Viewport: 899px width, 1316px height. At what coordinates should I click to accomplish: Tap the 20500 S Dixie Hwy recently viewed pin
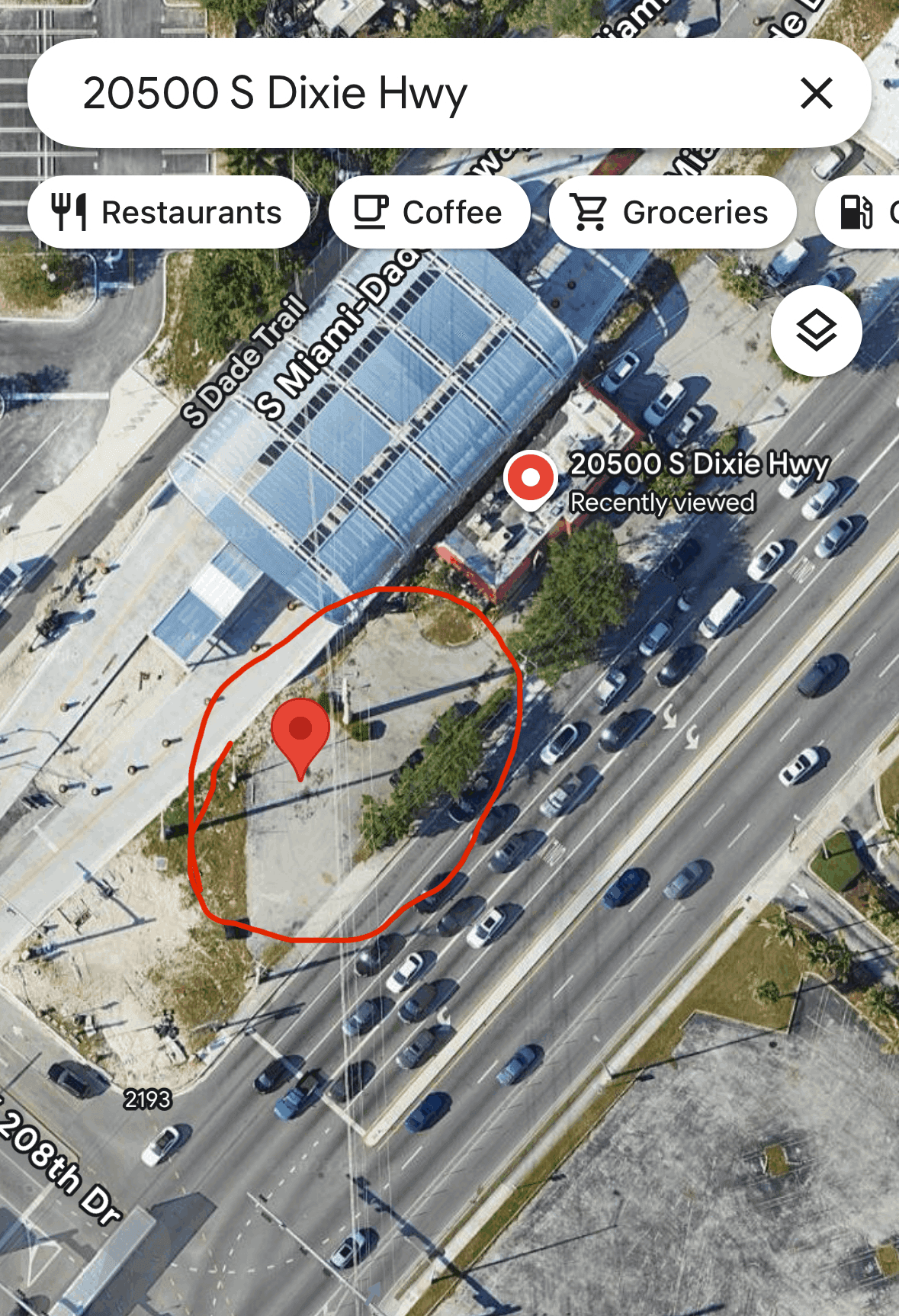coord(531,480)
